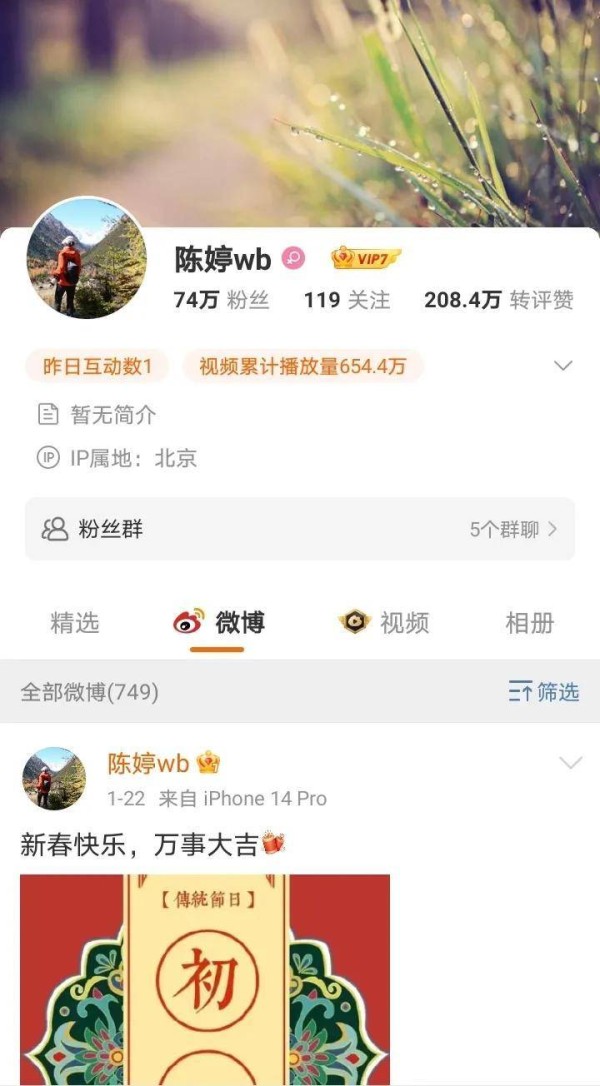Open the VIP7 membership badge
600x1086 pixels.
click(365, 259)
